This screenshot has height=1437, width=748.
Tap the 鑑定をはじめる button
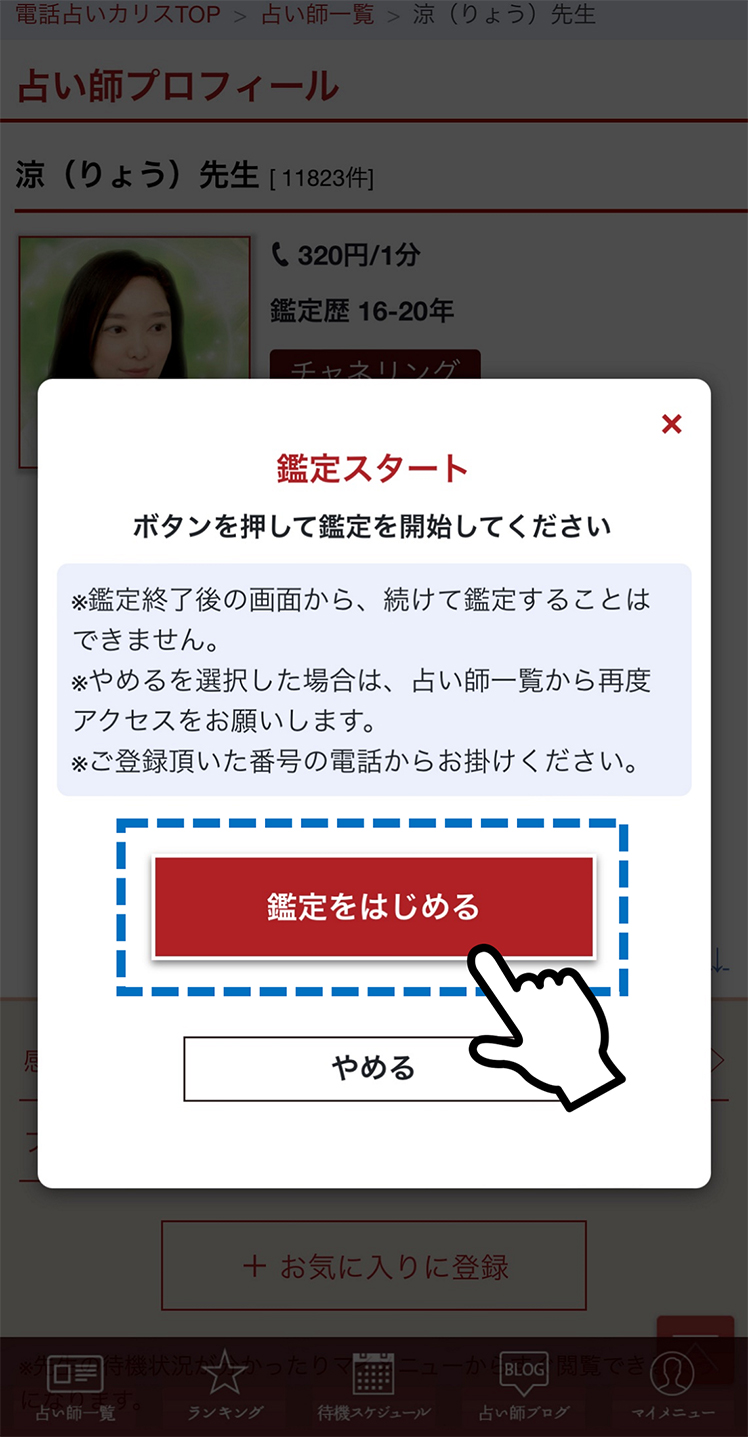373,907
